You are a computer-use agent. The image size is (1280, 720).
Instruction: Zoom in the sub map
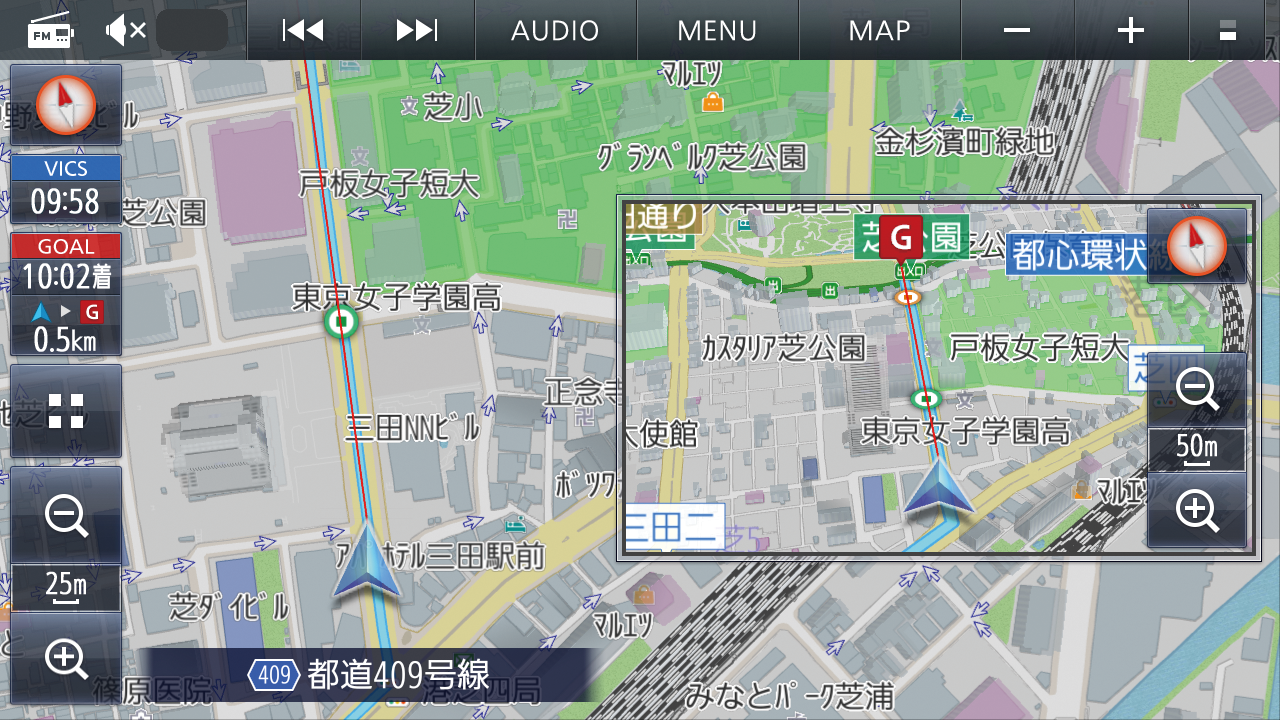pos(1197,510)
